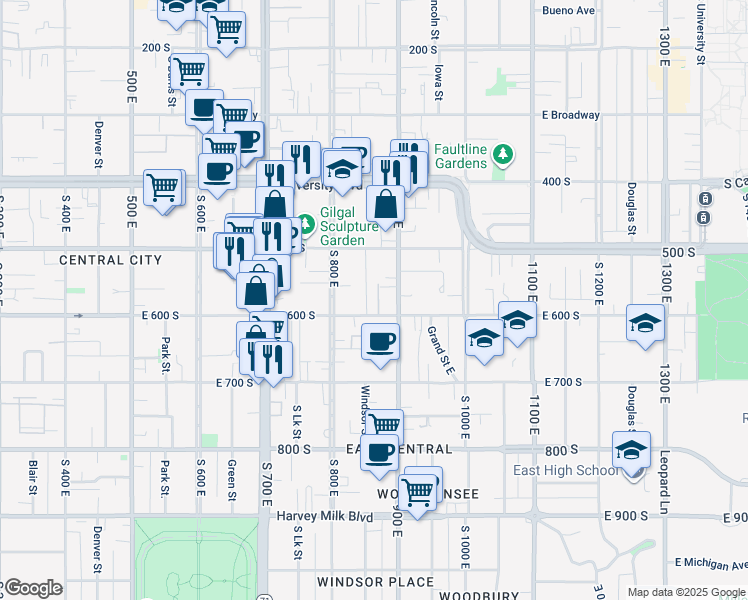Select the grocery cart marker above East Central
The height and width of the screenshot is (600, 748).
(384, 426)
